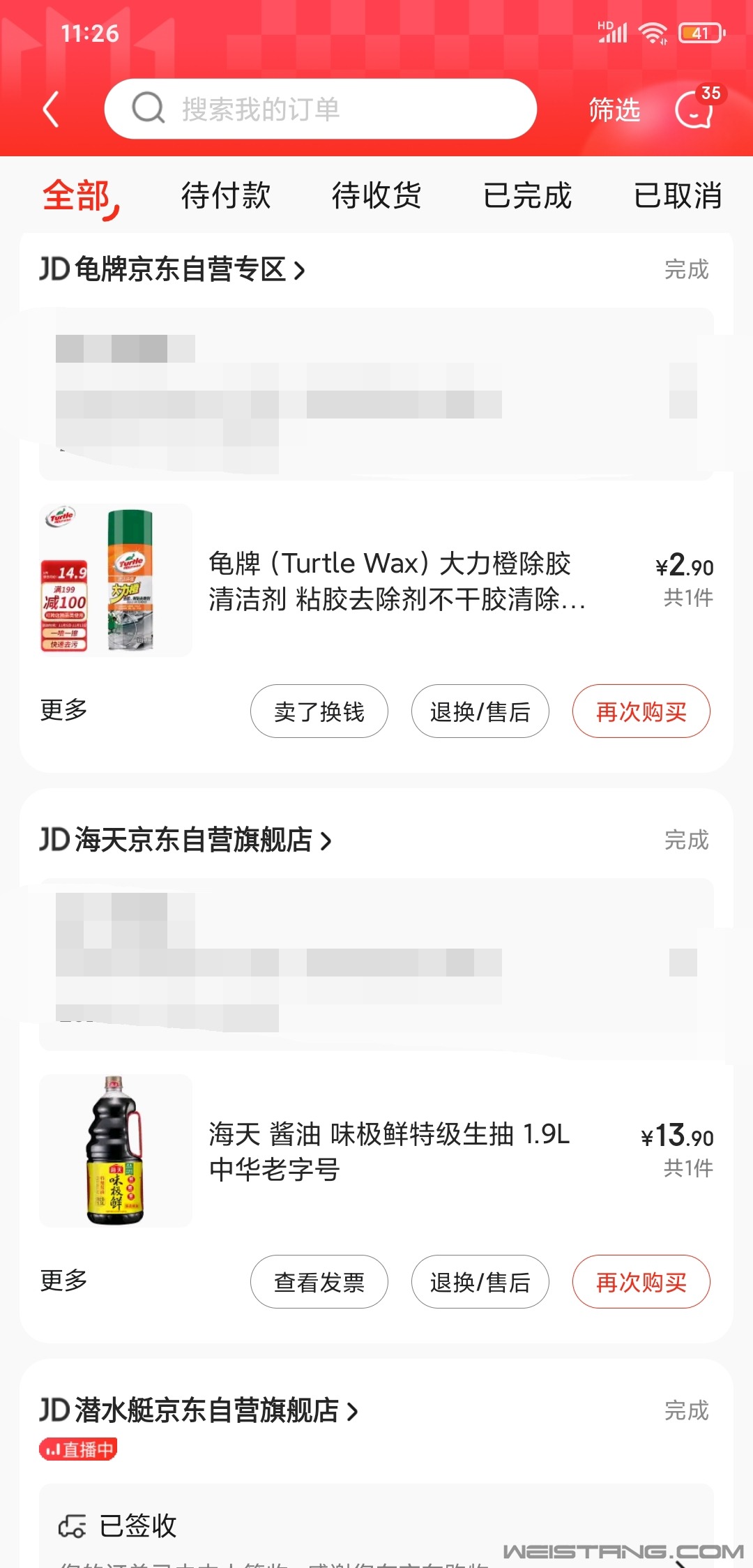Tap 更多 under the Turtle Wax order
Image resolution: width=753 pixels, height=1568 pixels.
pos(63,710)
